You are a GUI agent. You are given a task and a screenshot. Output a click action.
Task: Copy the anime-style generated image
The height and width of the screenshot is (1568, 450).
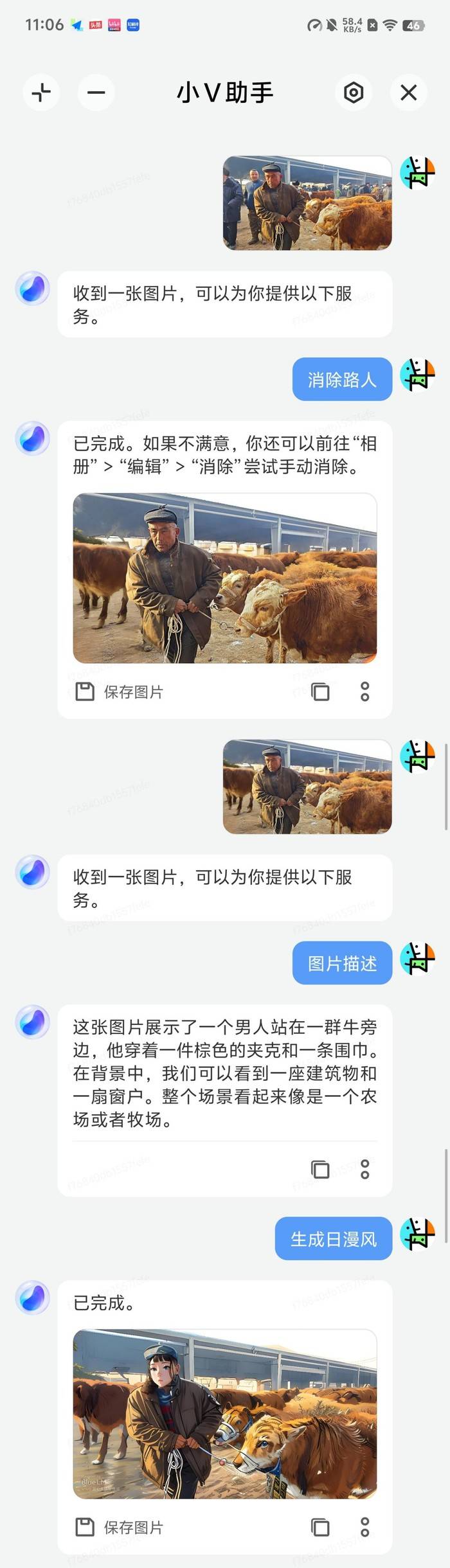coord(320,1527)
